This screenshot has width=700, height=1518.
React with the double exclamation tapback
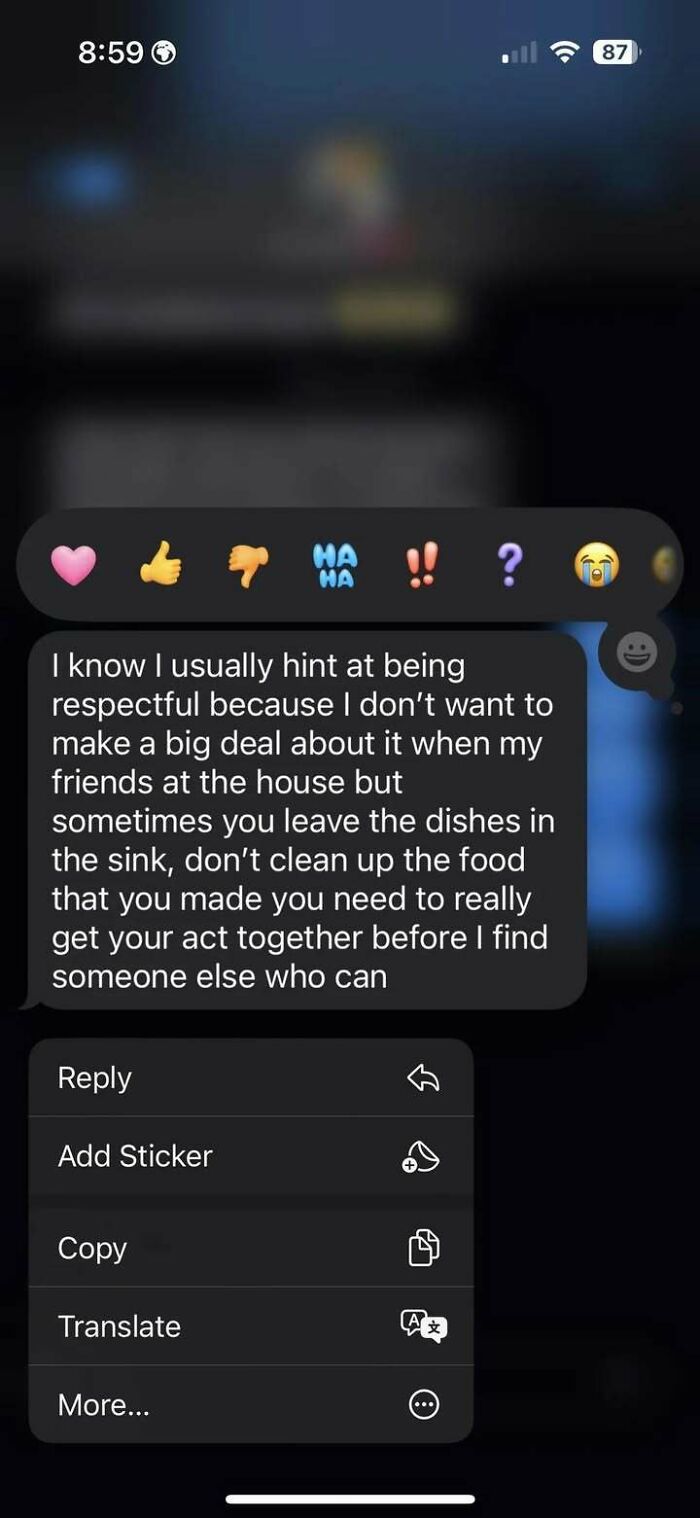(x=421, y=567)
